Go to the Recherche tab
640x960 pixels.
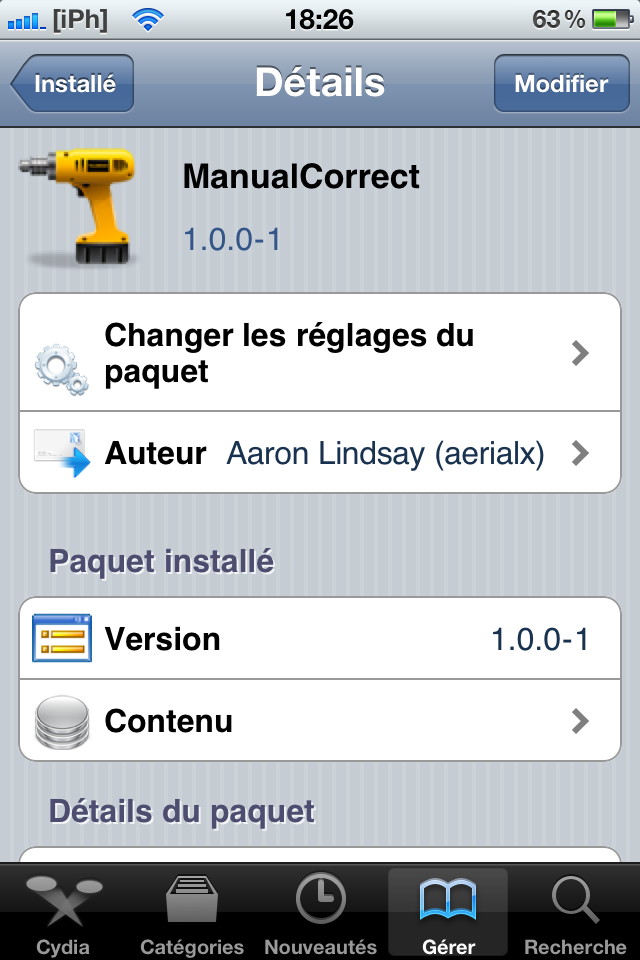(x=575, y=912)
